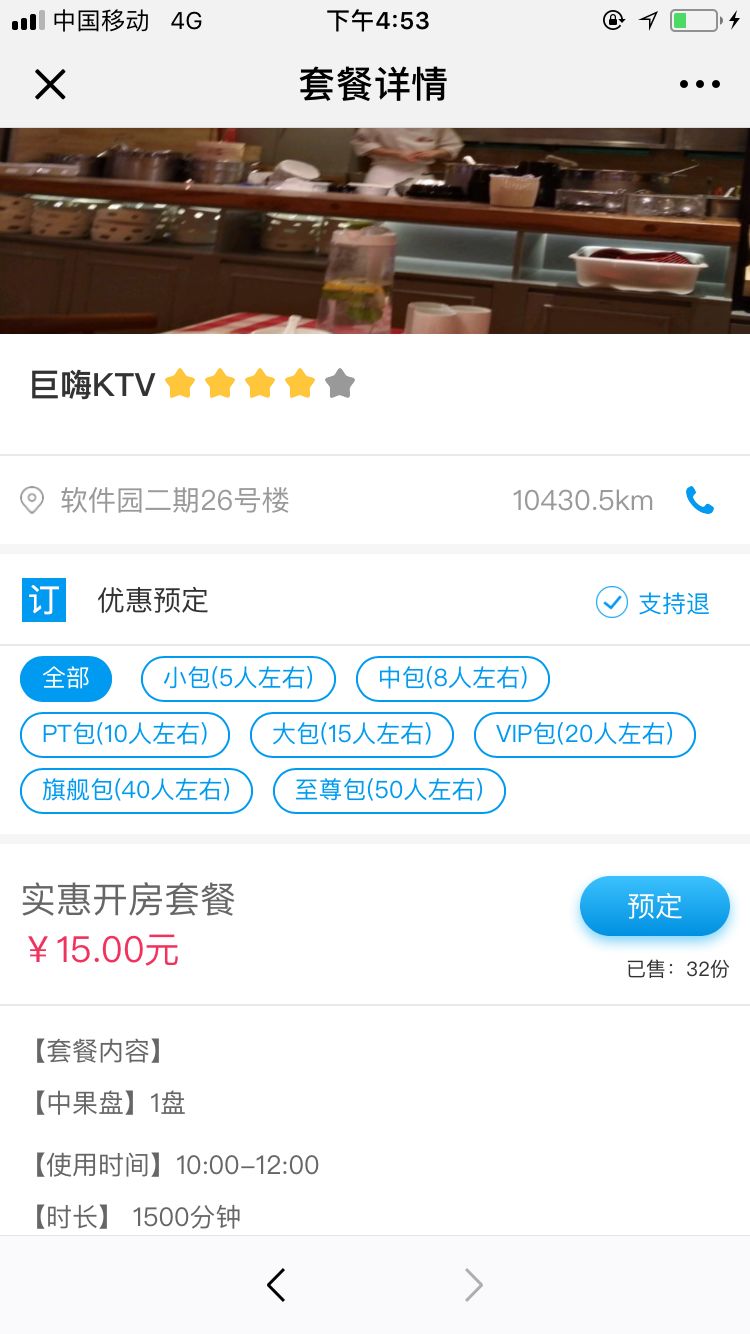750x1334 pixels.
Task: Open the three-dot overflow menu
Action: point(699,85)
